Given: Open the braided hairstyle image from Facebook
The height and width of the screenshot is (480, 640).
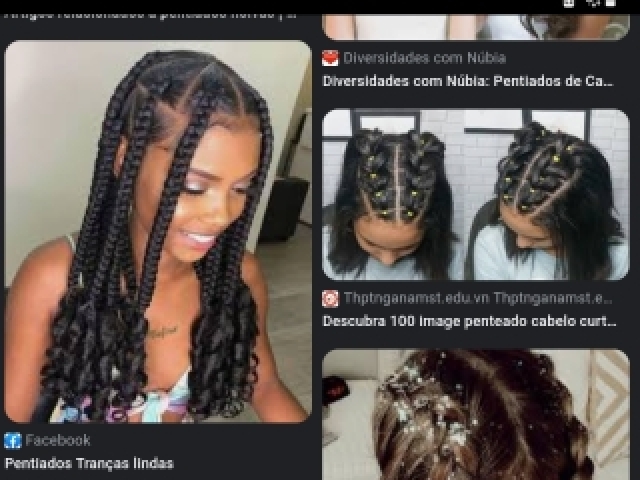Looking at the screenshot, I should pyautogui.click(x=158, y=231).
